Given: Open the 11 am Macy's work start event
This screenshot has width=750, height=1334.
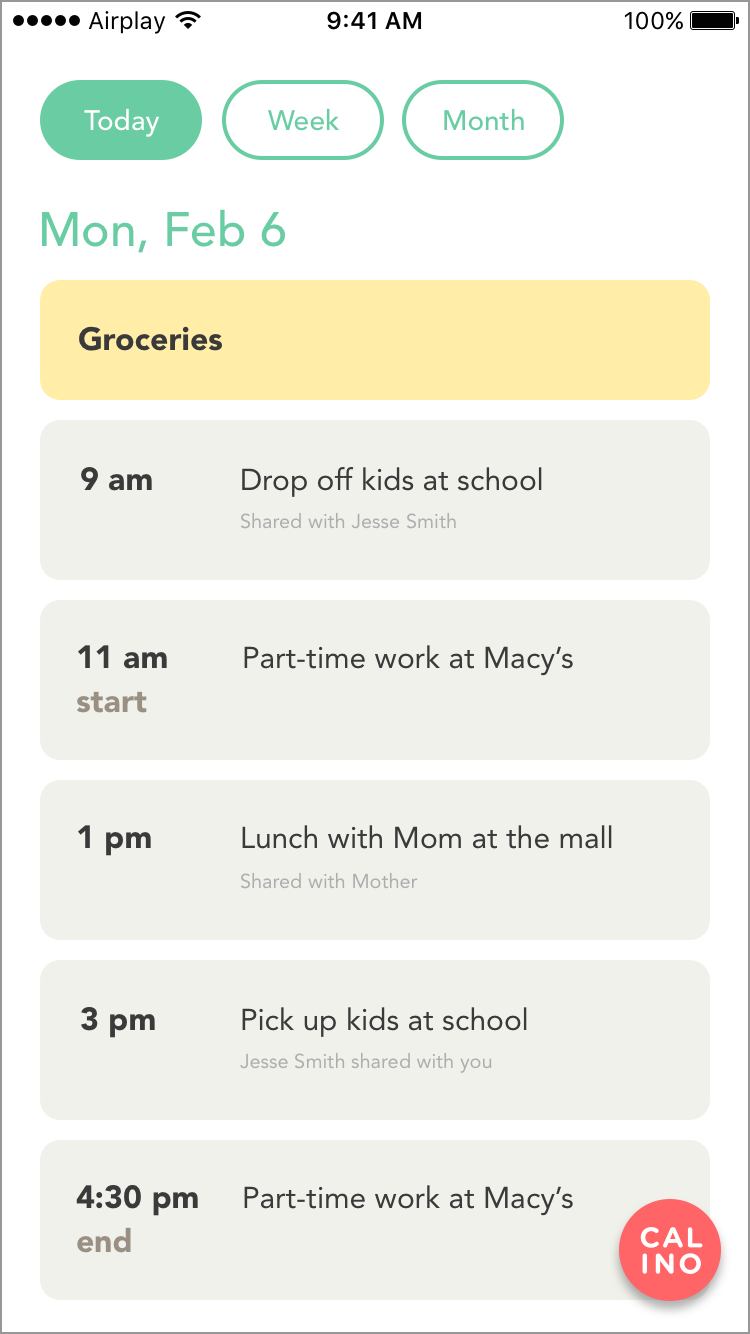Looking at the screenshot, I should [x=375, y=680].
